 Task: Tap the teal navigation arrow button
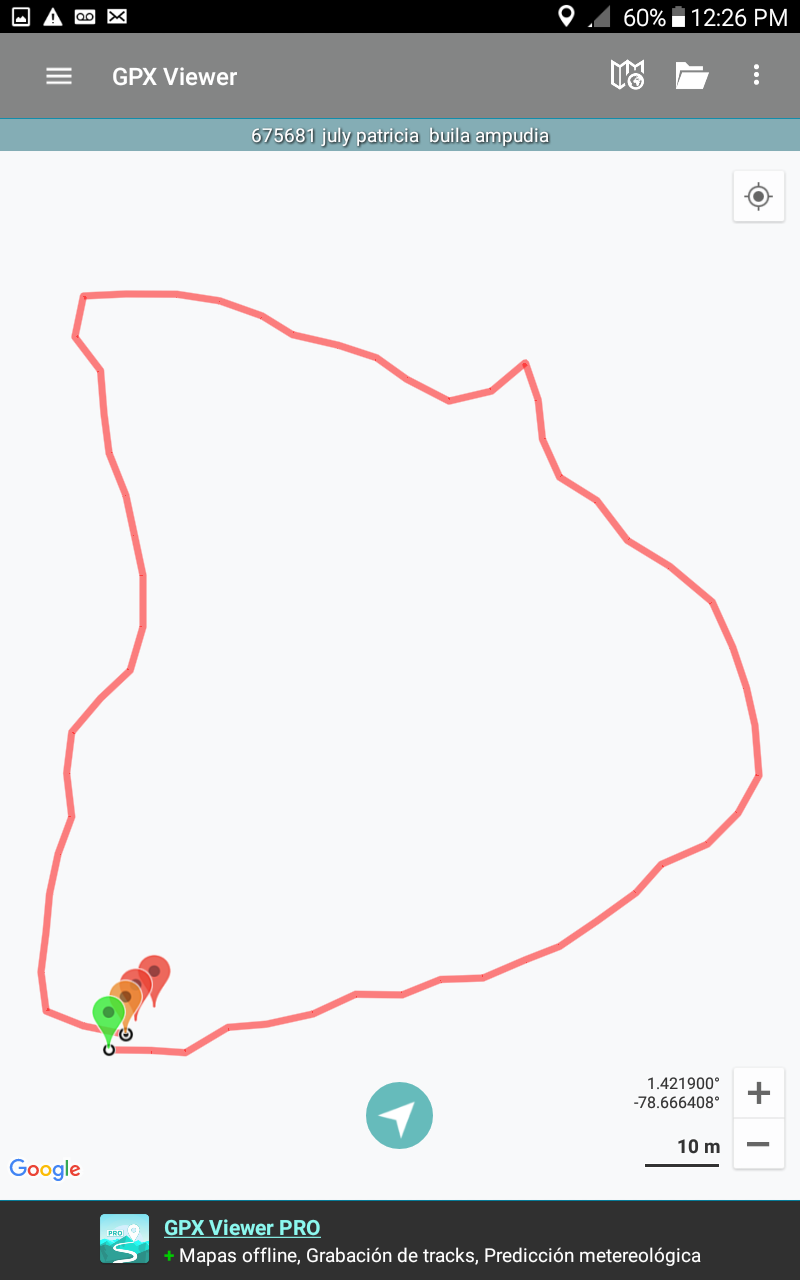point(399,1115)
